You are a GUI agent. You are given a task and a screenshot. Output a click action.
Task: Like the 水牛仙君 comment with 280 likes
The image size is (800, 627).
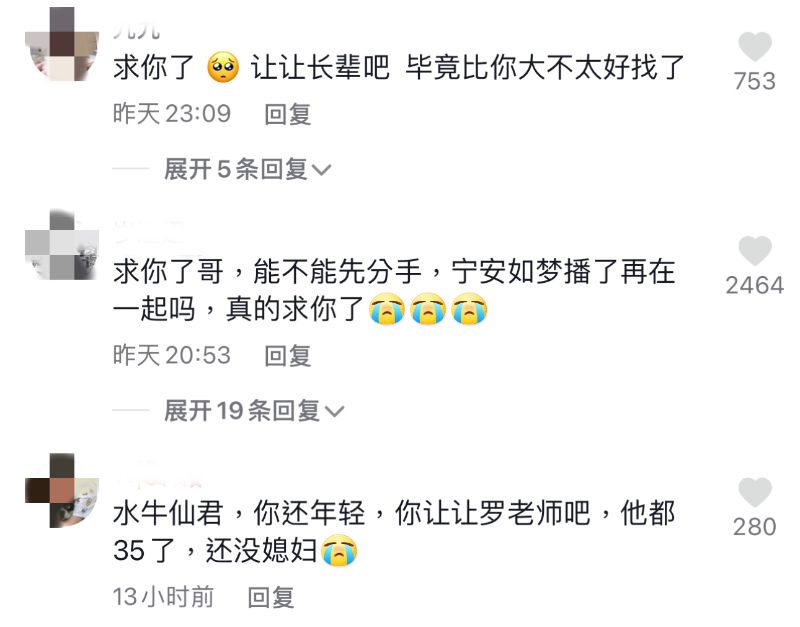point(755,492)
